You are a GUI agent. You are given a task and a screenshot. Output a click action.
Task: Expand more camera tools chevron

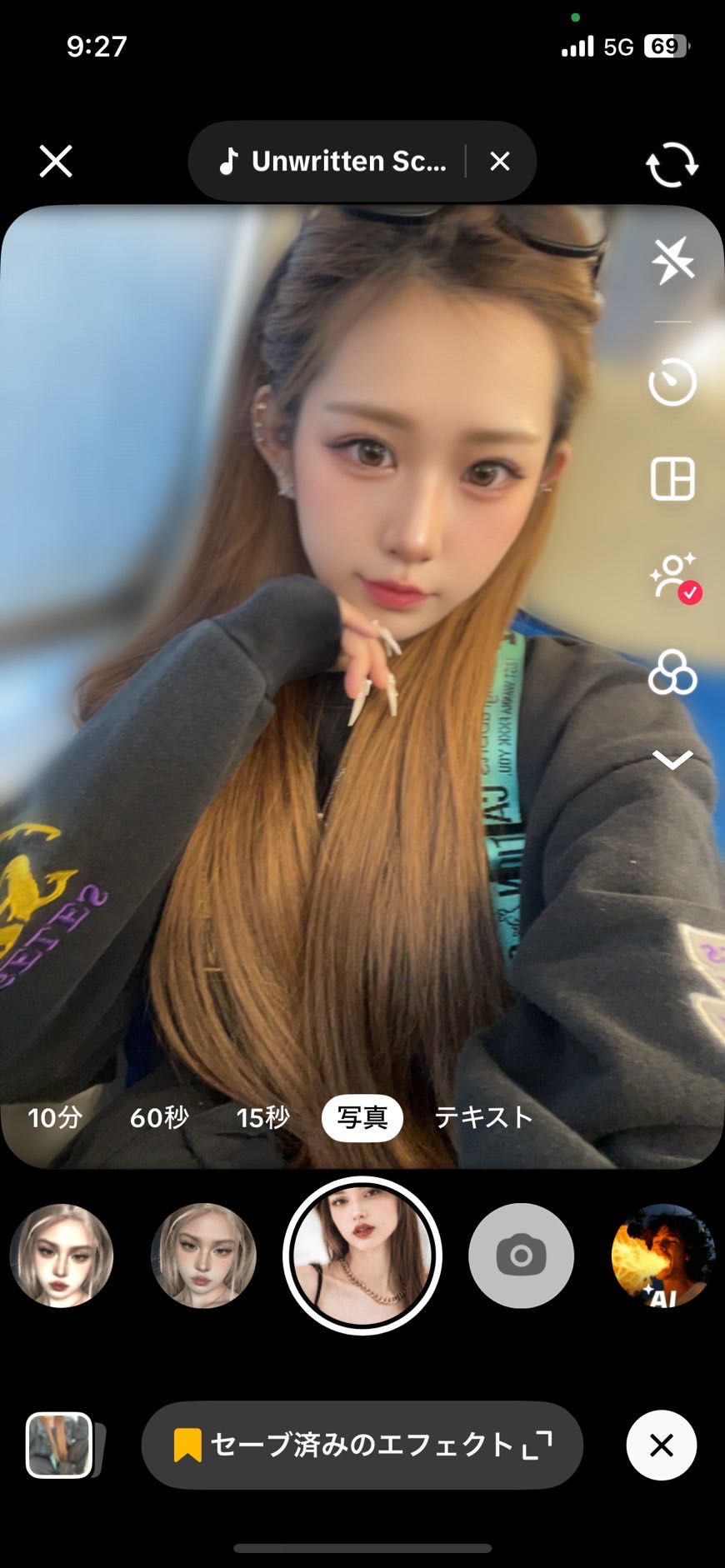672,759
